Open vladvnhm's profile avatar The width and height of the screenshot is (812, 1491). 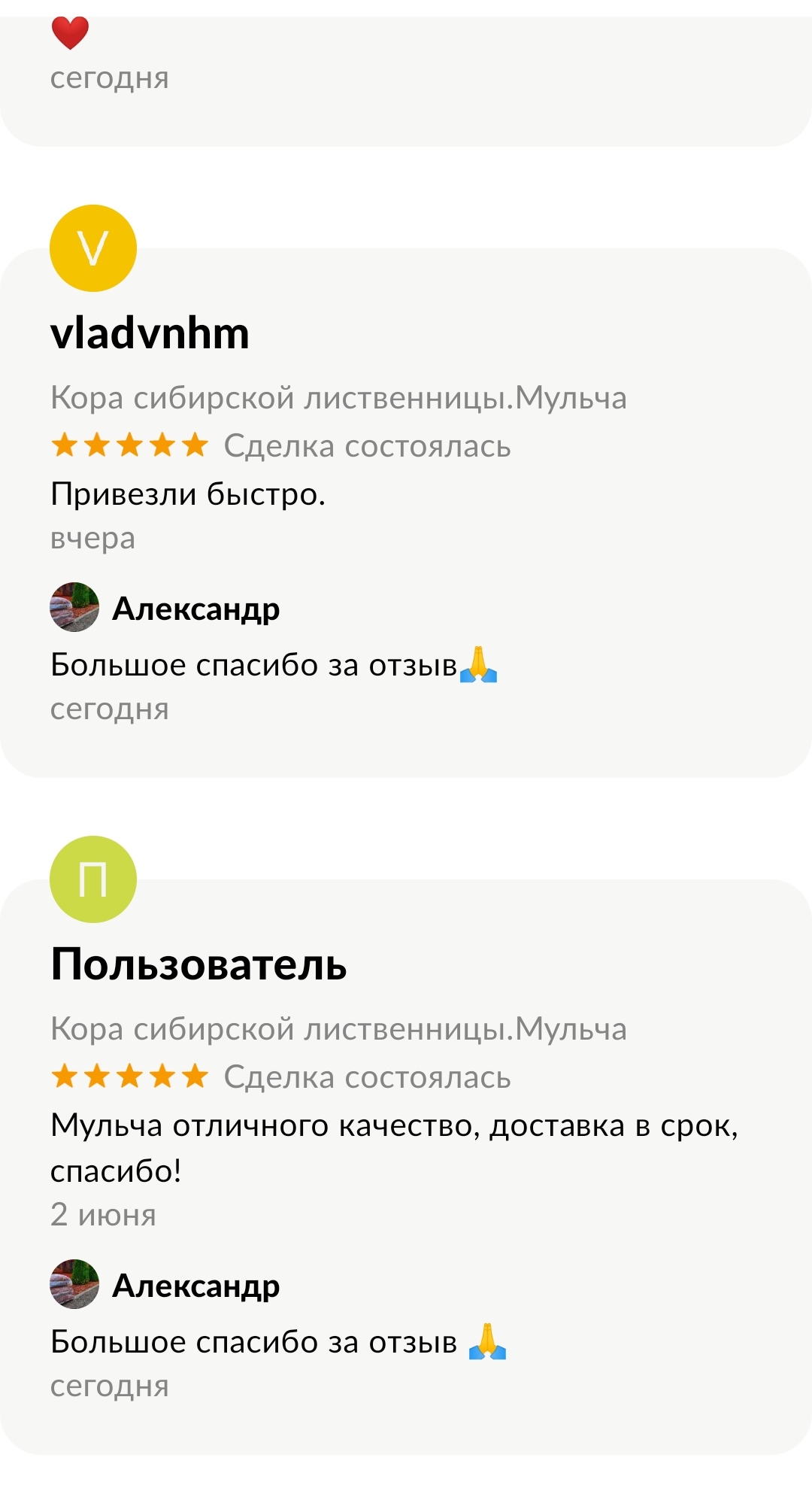[93, 248]
